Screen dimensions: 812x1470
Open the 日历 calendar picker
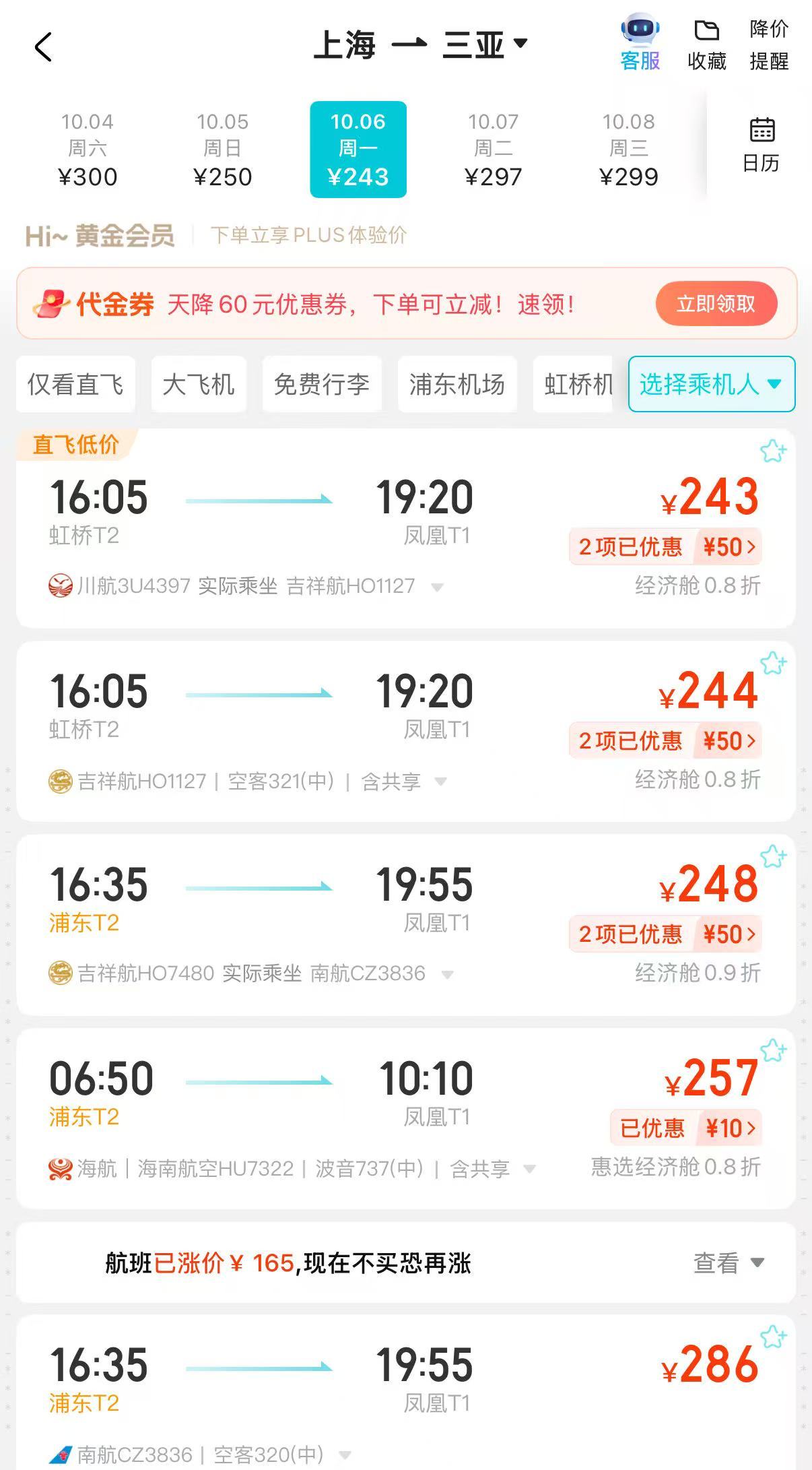click(761, 145)
